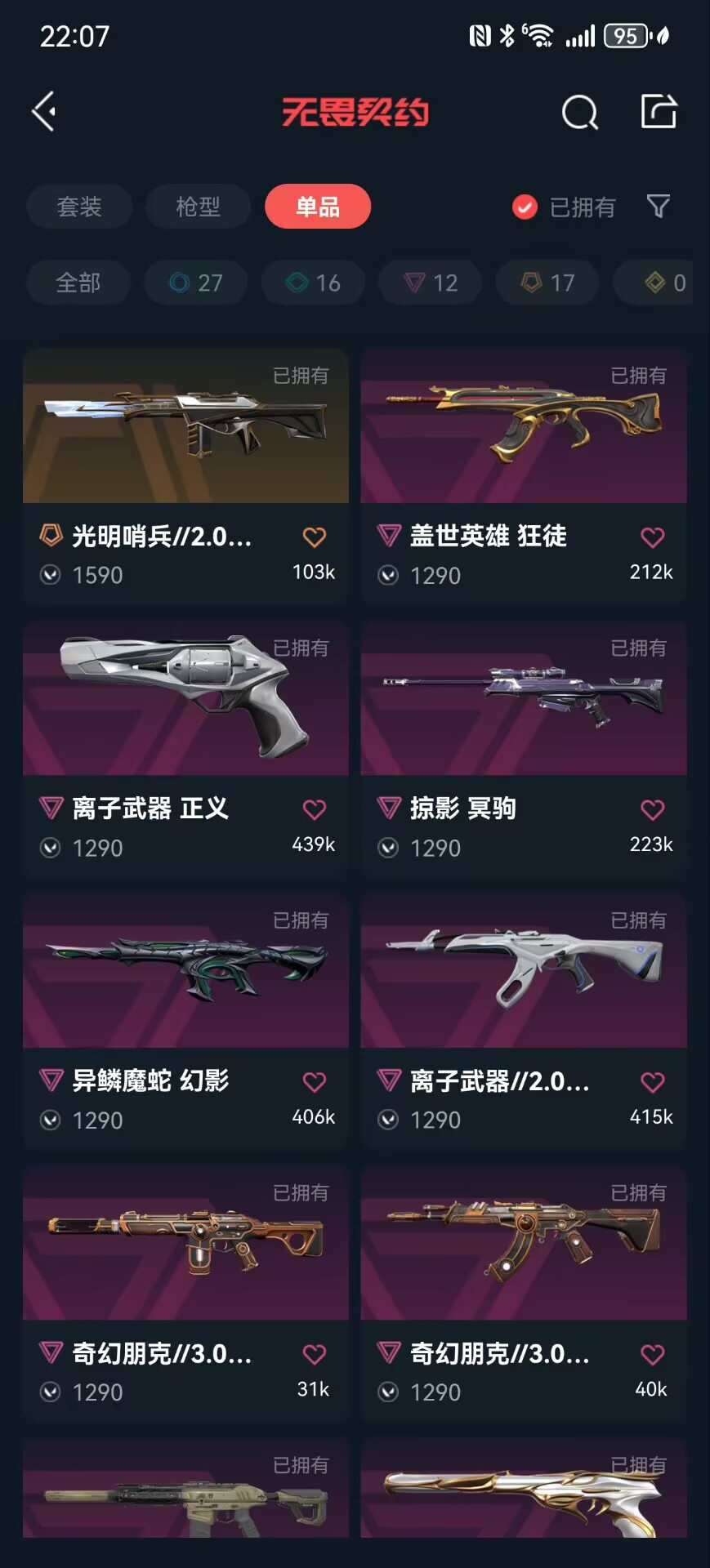Screen dimensions: 710x1568
Task: Select the 全部 filter chip
Action: tap(78, 283)
